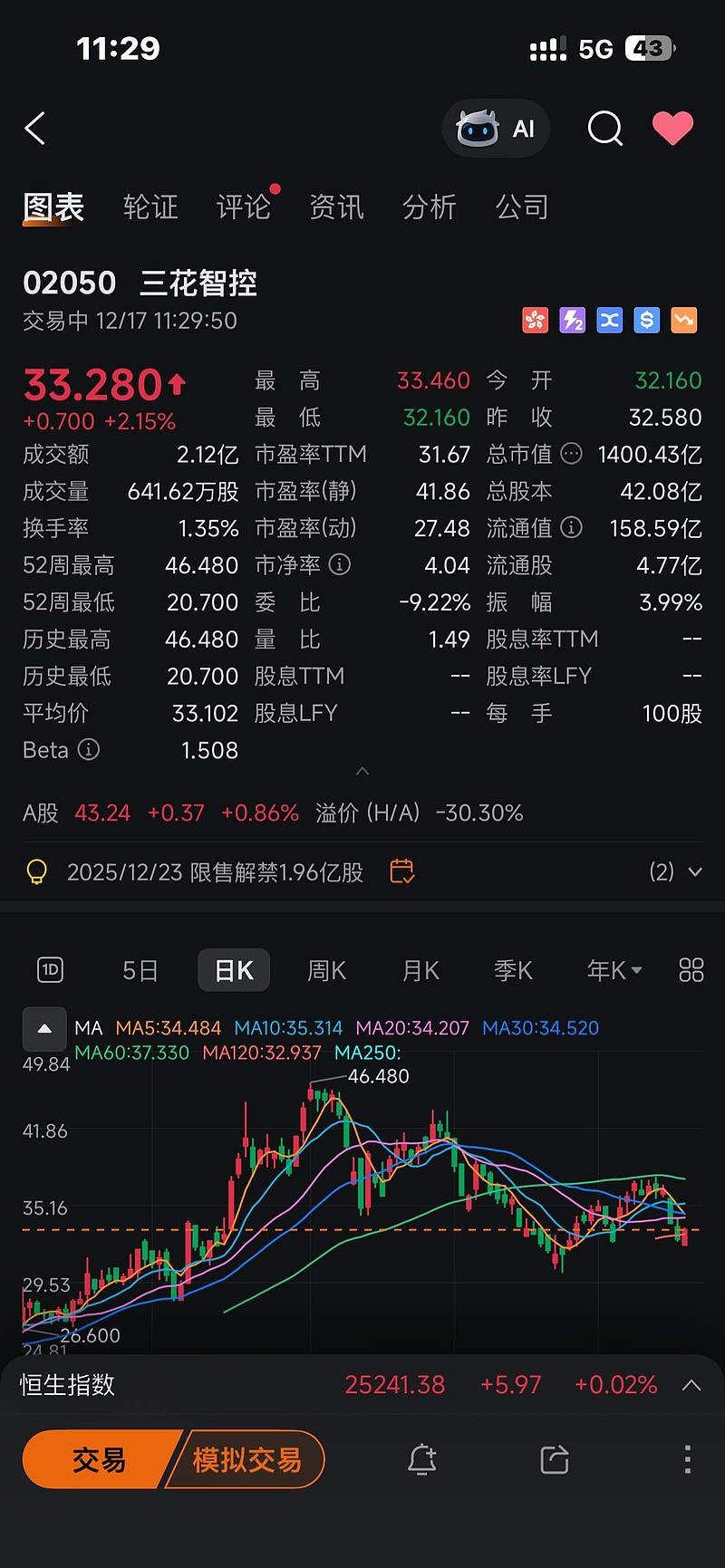Viewport: 725px width, 1568px height.
Task: Select 月K monthly chart
Action: pos(420,971)
